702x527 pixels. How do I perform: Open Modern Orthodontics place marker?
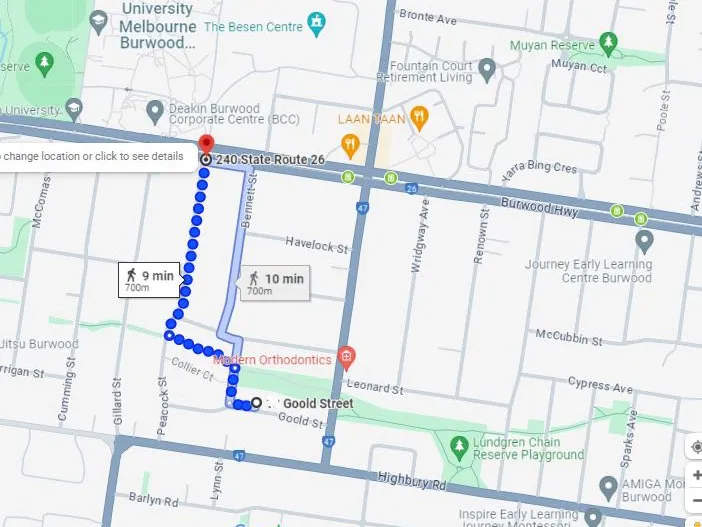tap(347, 356)
